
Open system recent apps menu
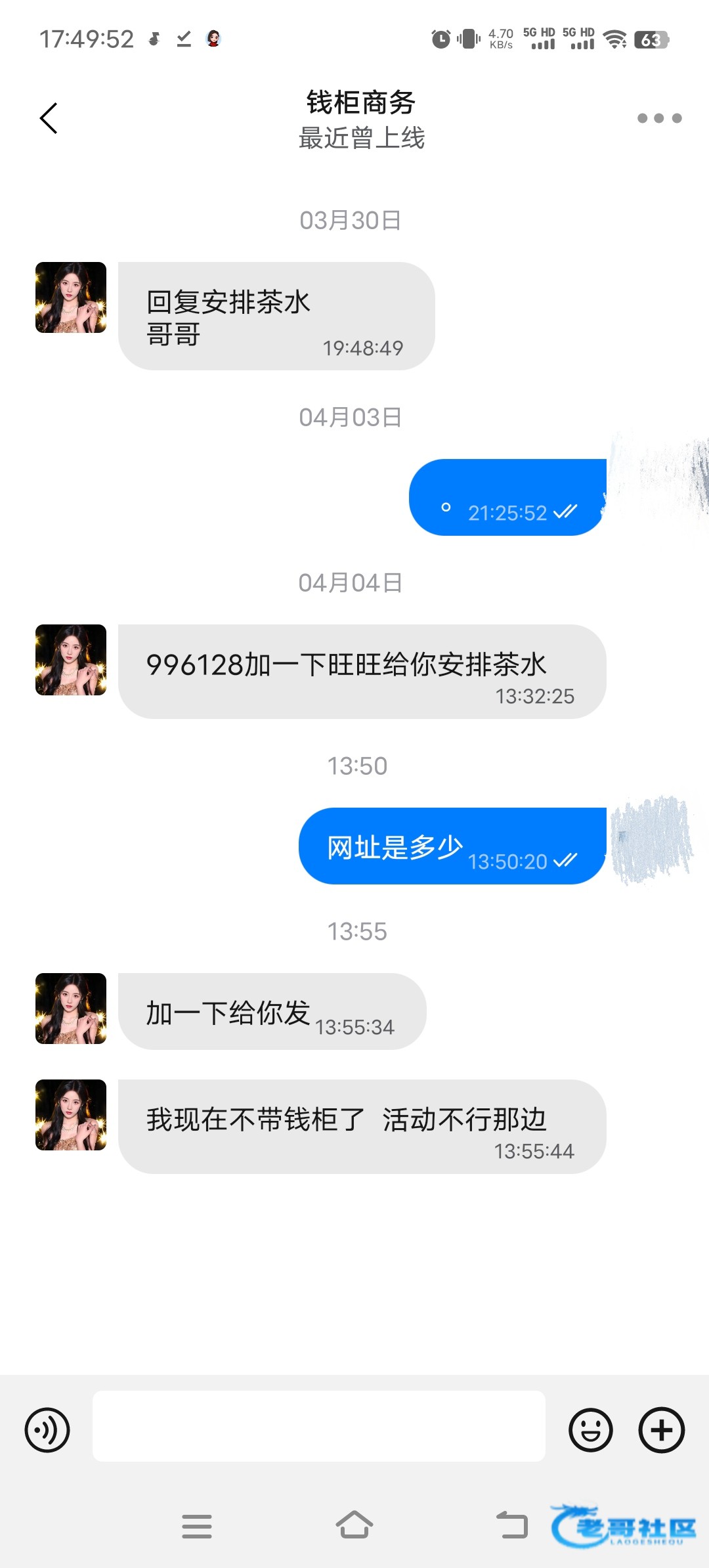197,1526
